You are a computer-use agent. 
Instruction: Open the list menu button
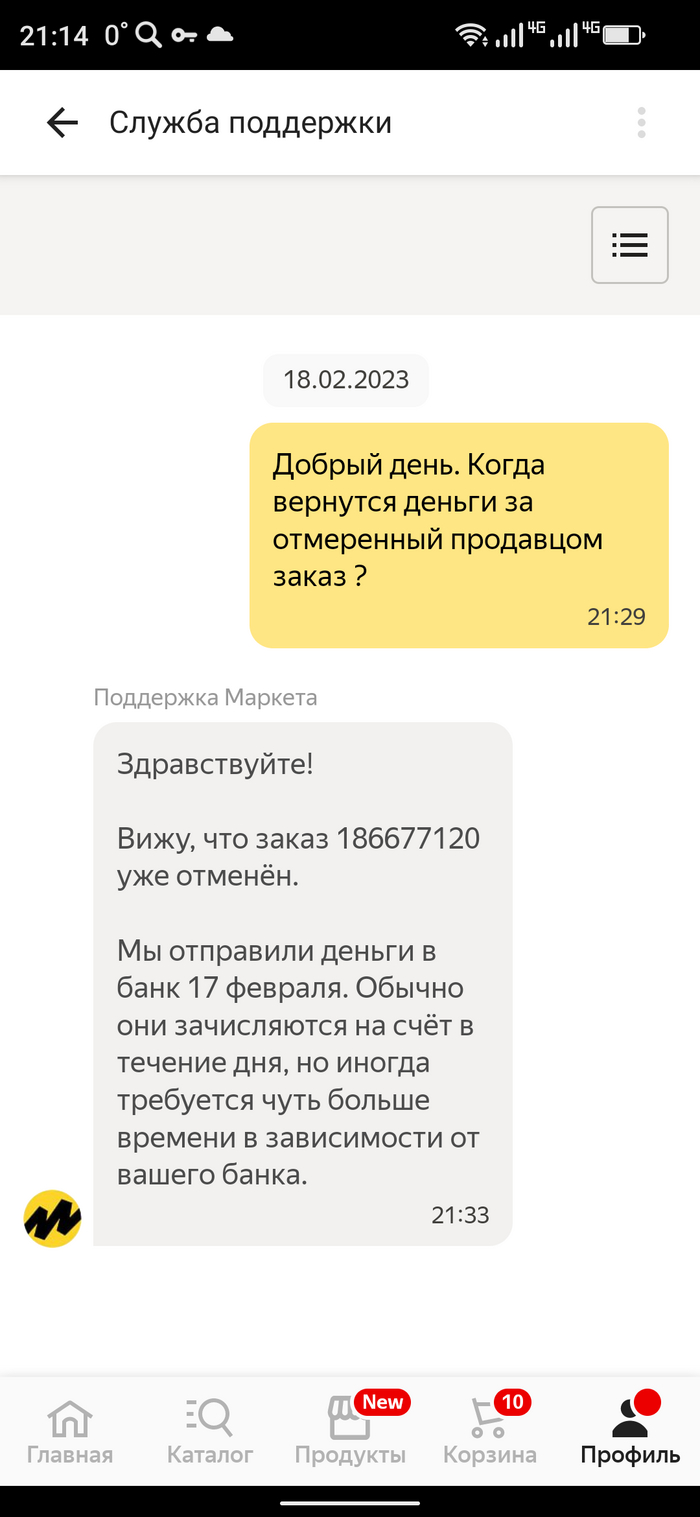coord(629,245)
